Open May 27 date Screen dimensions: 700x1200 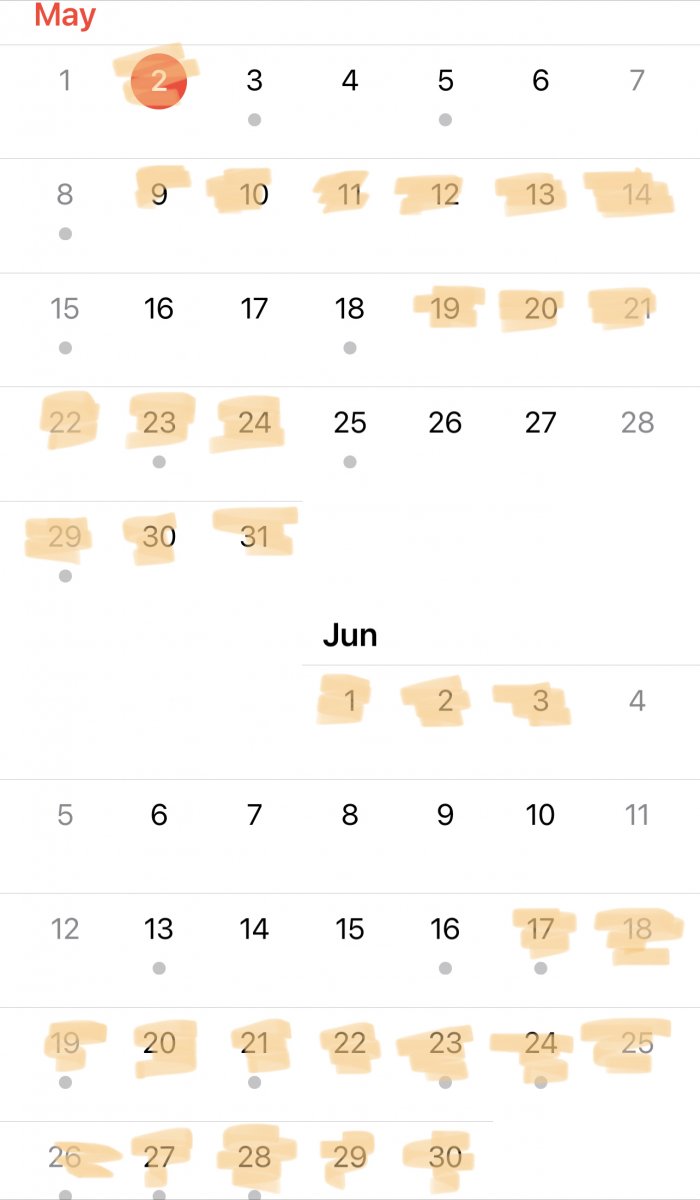(x=540, y=423)
